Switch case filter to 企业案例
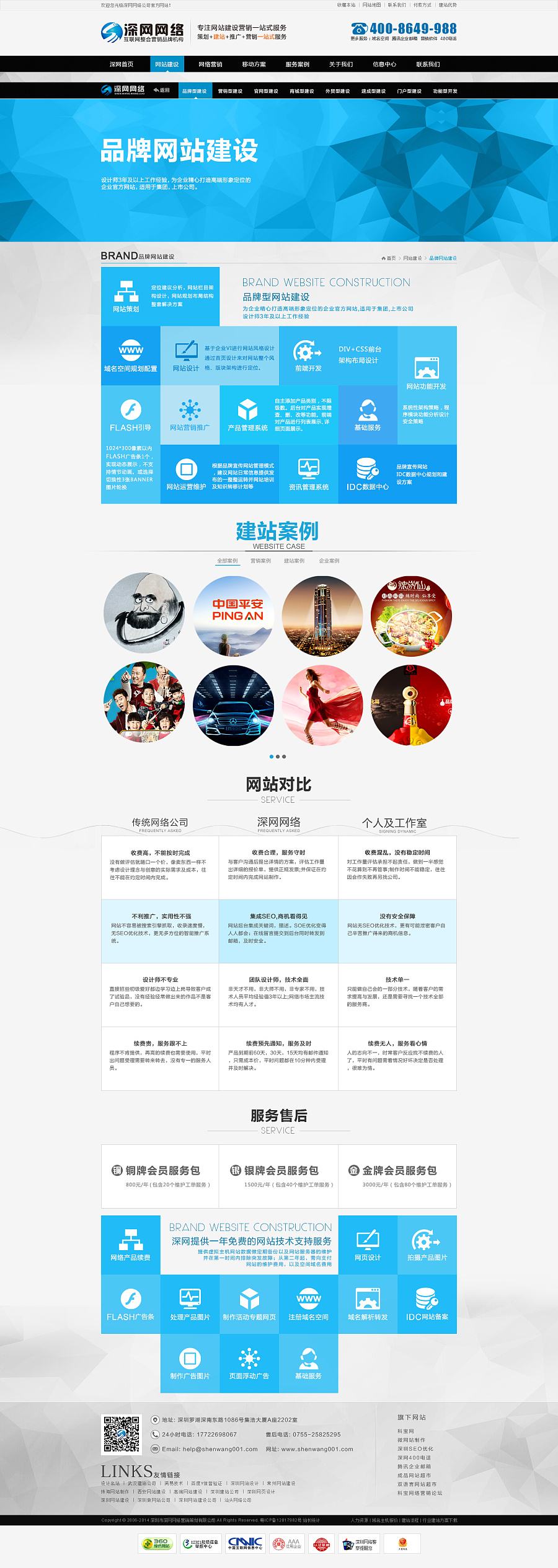 pyautogui.click(x=329, y=561)
